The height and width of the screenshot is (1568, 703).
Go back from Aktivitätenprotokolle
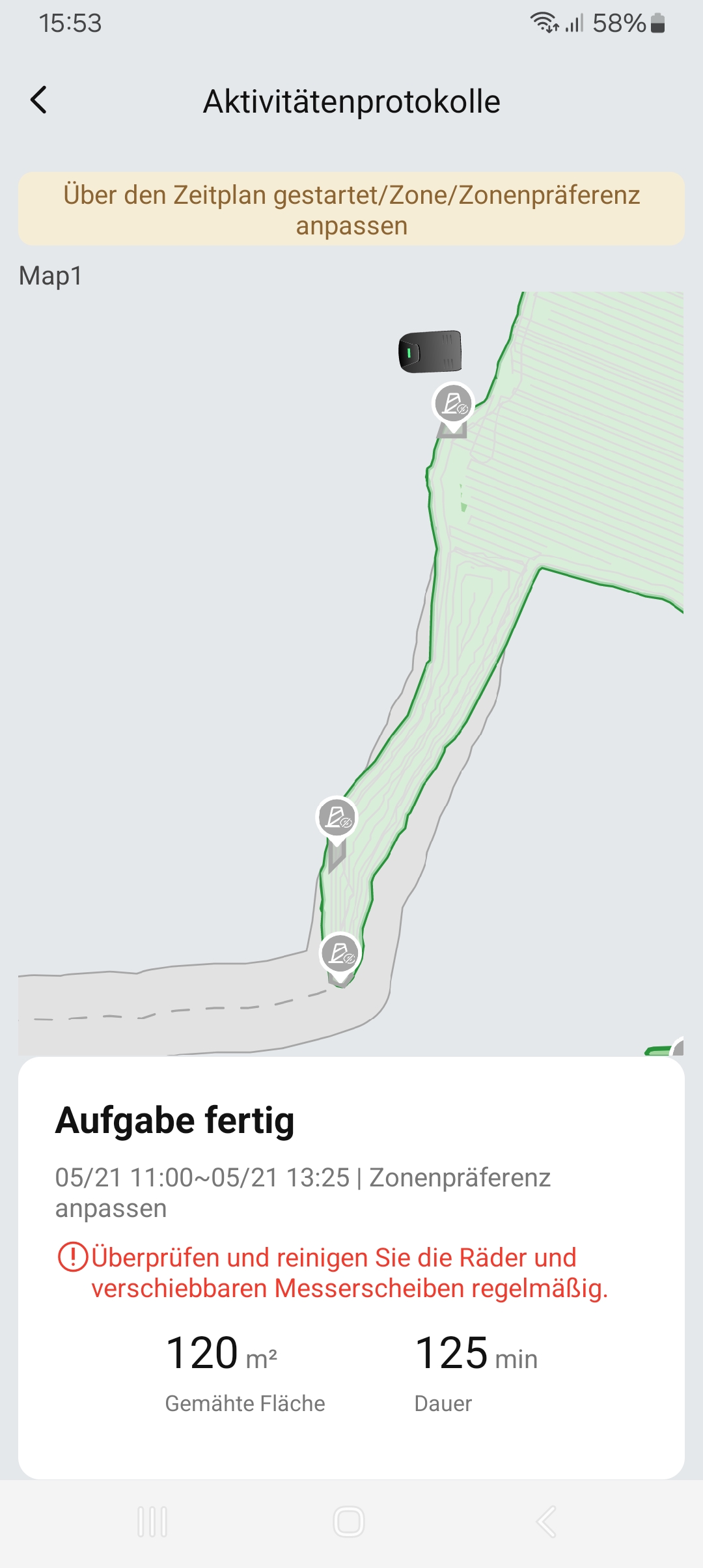39,100
